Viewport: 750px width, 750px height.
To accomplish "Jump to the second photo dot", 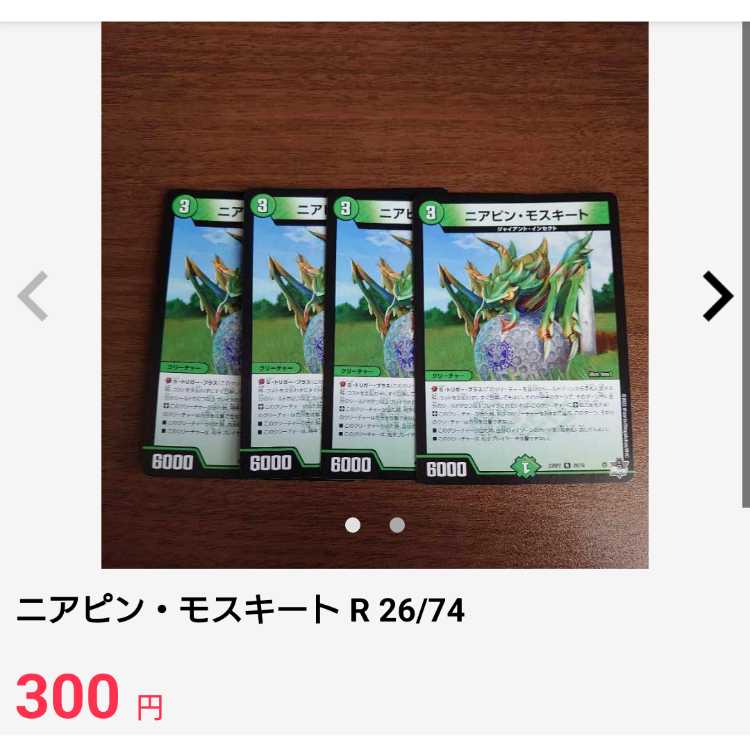I will (397, 525).
